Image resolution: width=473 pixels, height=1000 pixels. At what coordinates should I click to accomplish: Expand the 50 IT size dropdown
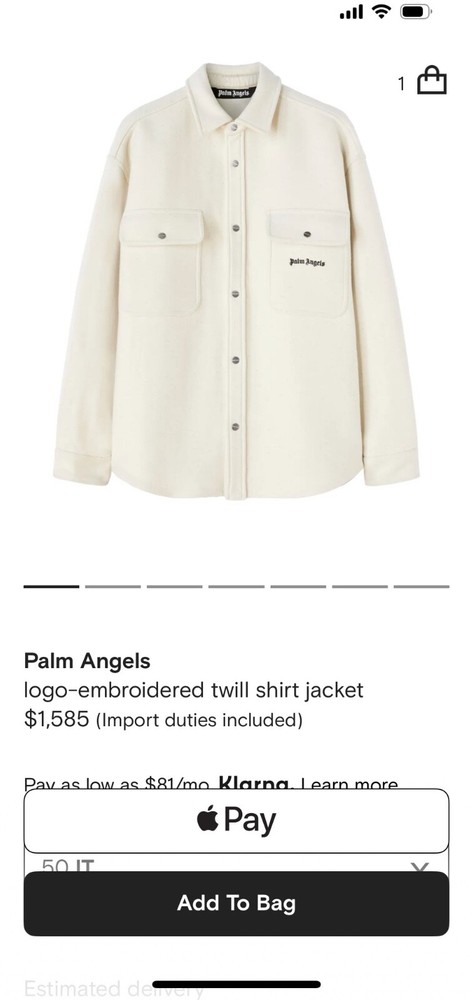click(236, 864)
